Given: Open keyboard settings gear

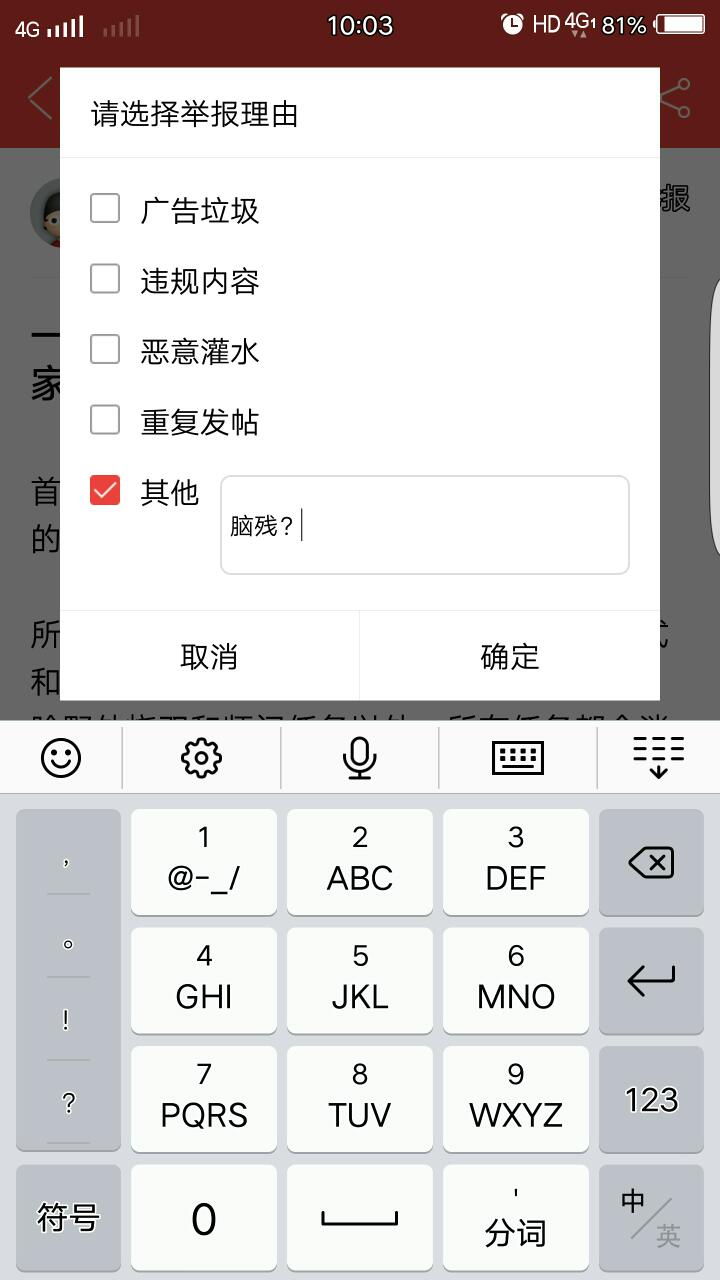Looking at the screenshot, I should click(201, 758).
